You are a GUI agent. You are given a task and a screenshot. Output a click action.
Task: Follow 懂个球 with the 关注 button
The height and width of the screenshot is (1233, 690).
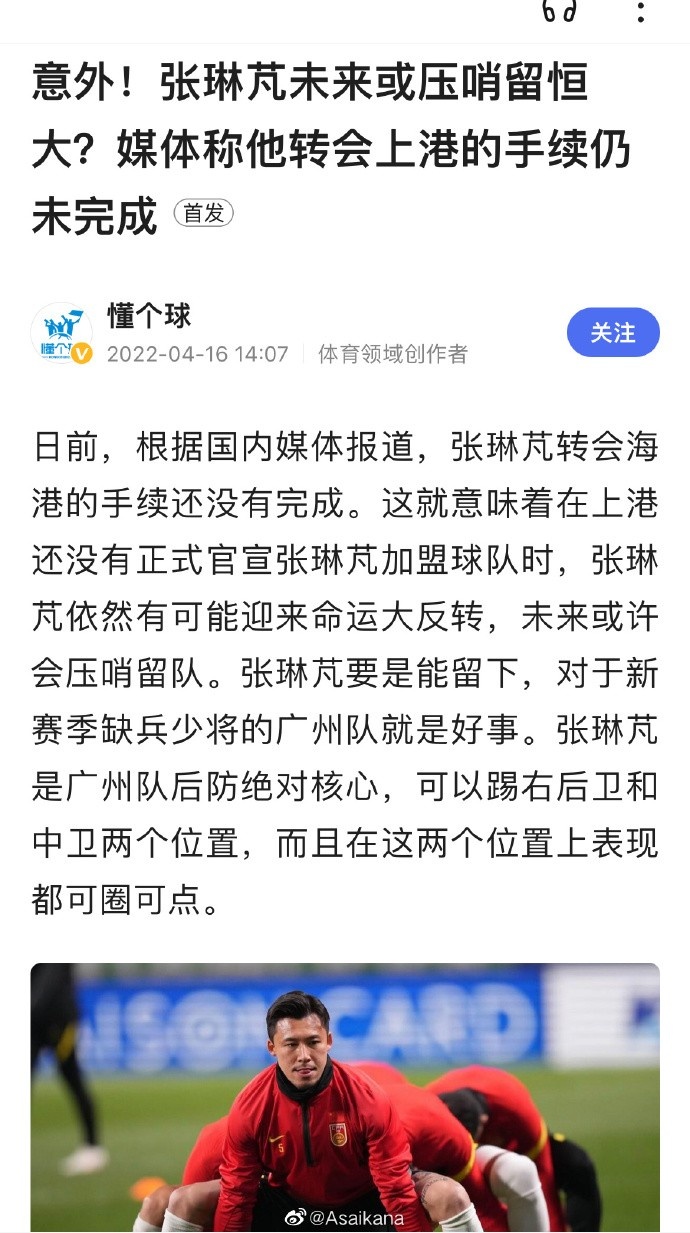(x=613, y=332)
